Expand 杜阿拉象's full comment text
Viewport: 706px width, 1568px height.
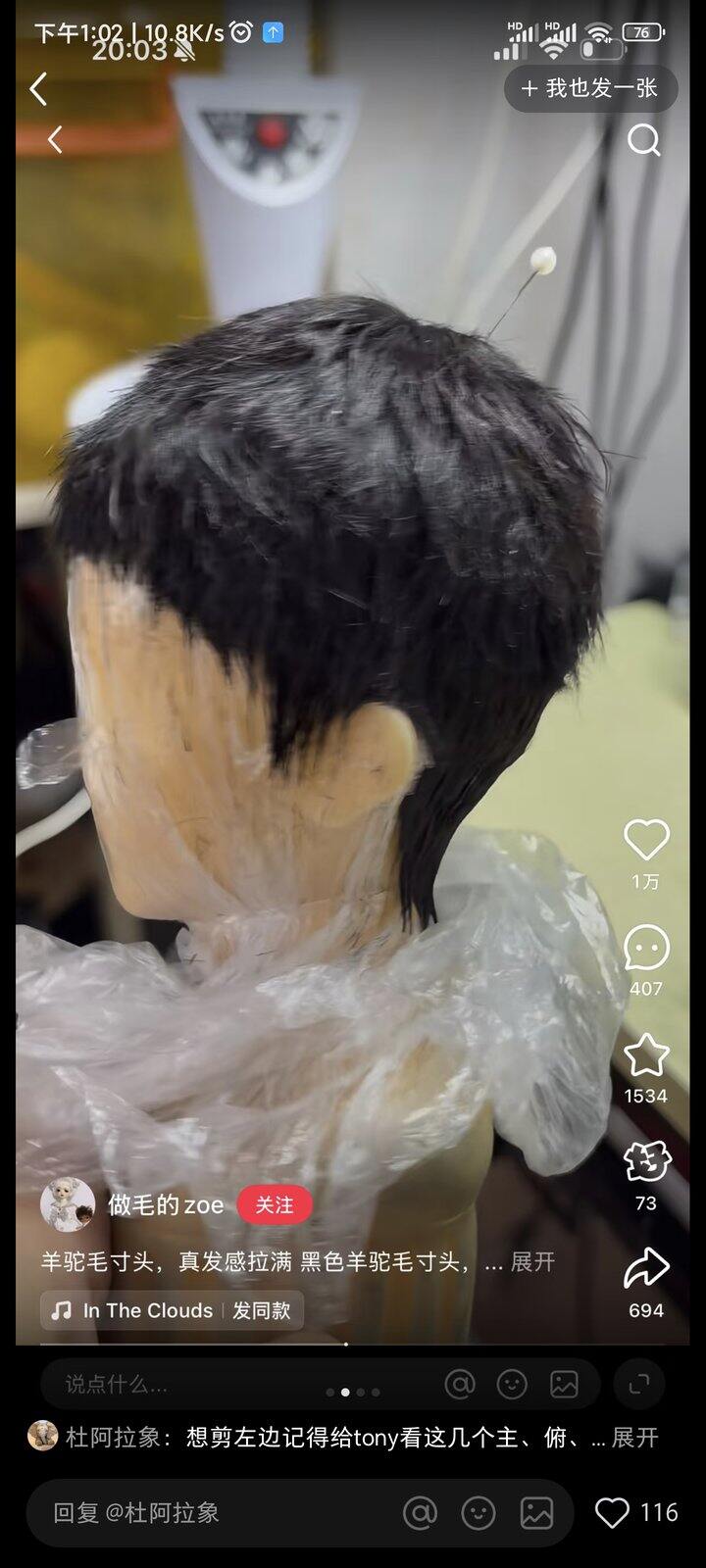(x=634, y=1438)
